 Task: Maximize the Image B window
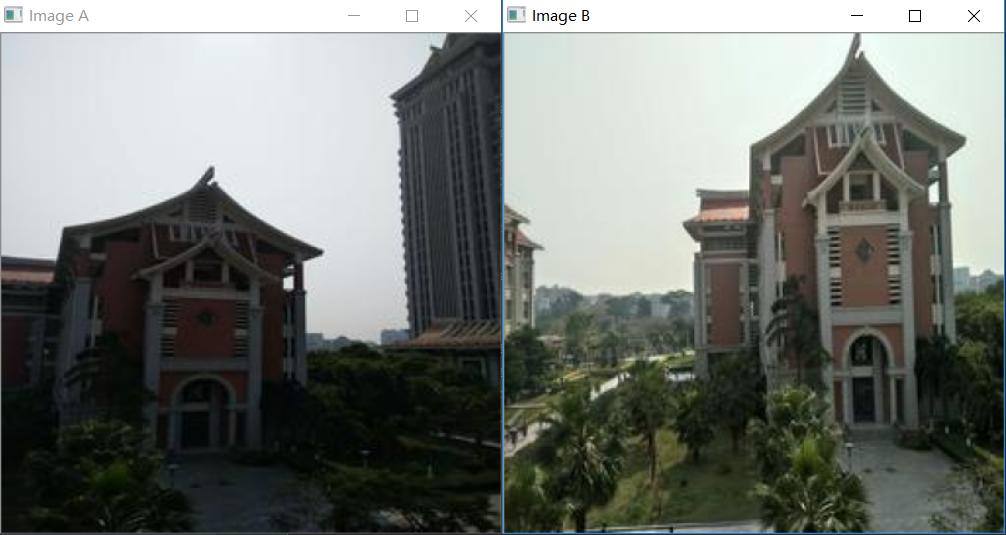915,16
